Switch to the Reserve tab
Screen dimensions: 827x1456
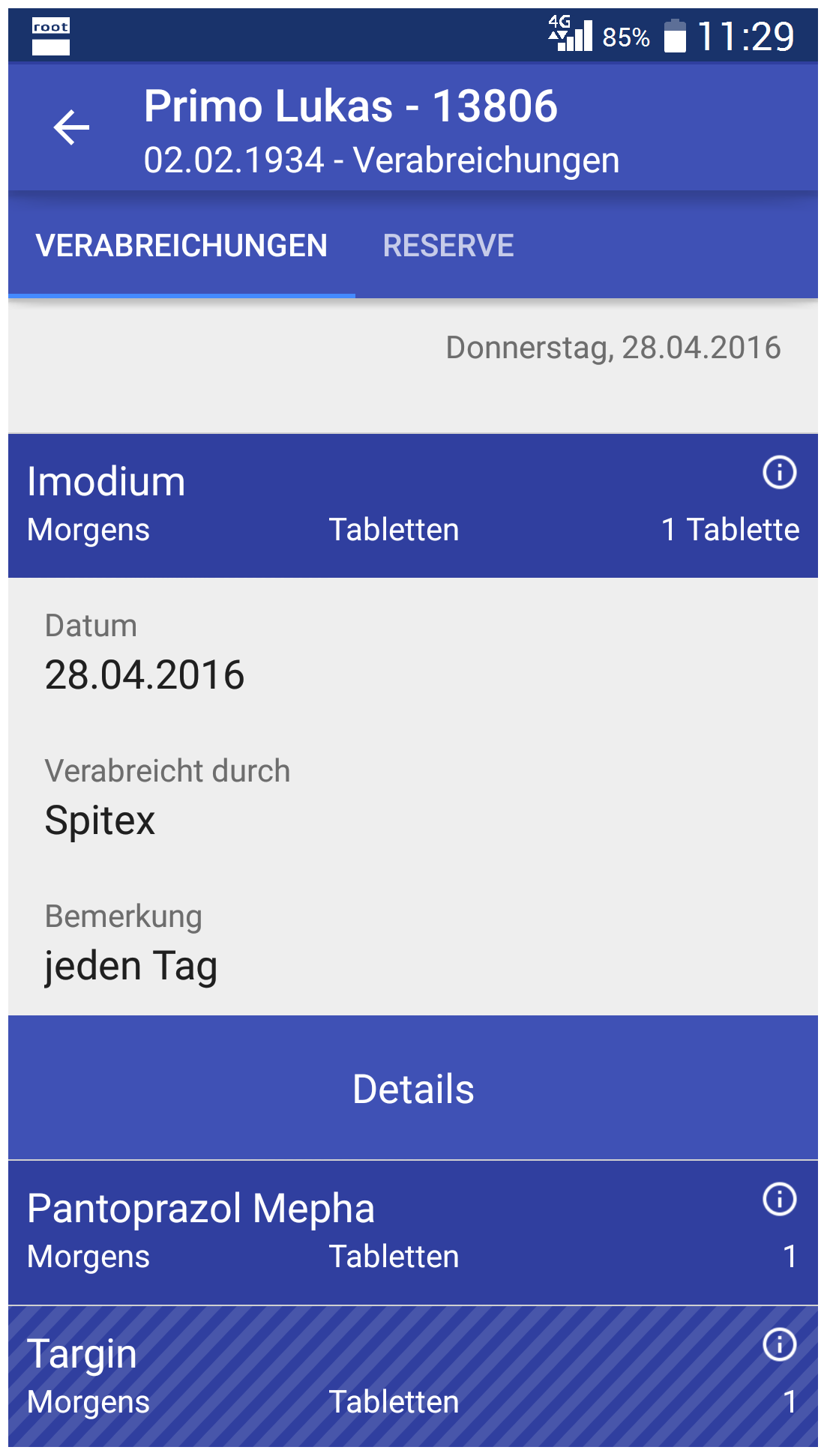coord(448,246)
